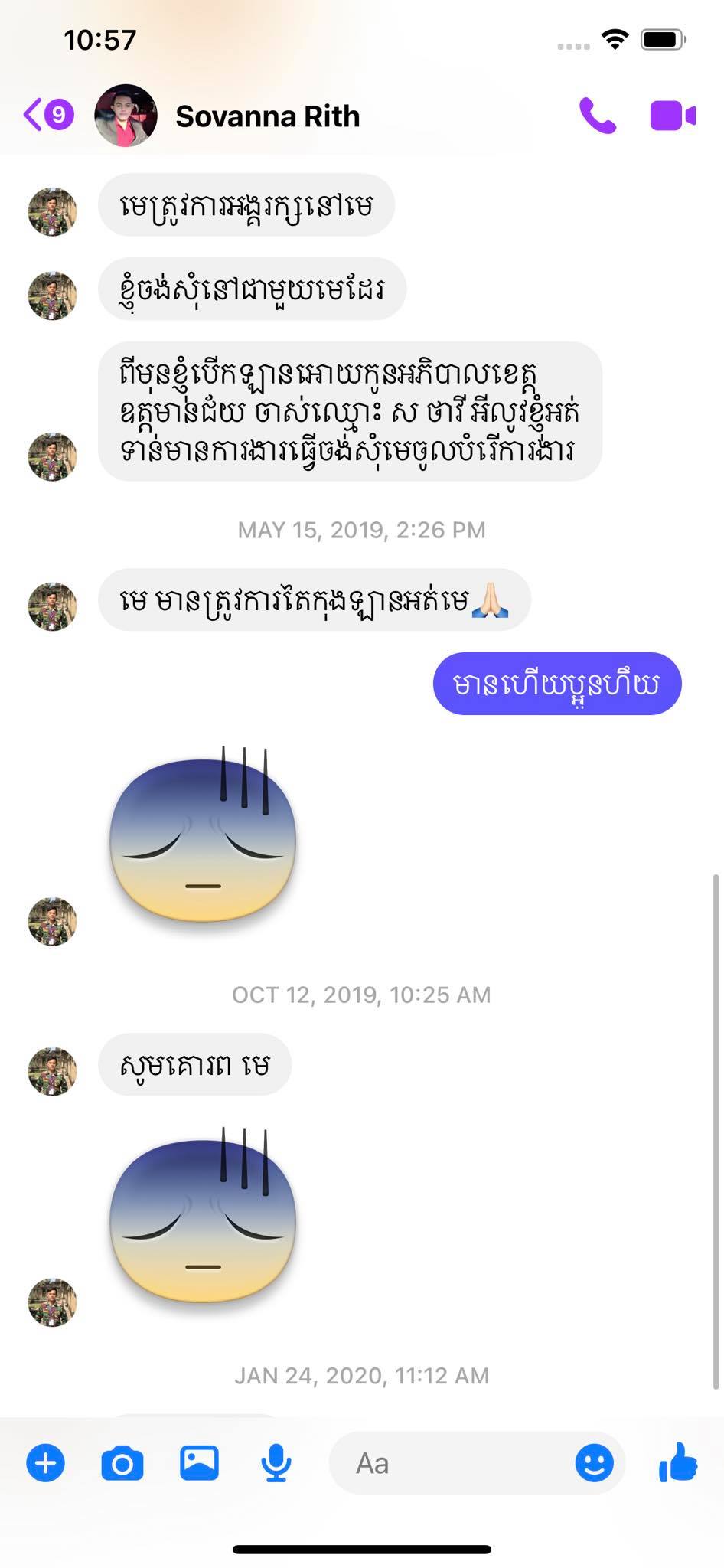Open the plus menu for more actions
The height and width of the screenshot is (1568, 724).
46,1463
